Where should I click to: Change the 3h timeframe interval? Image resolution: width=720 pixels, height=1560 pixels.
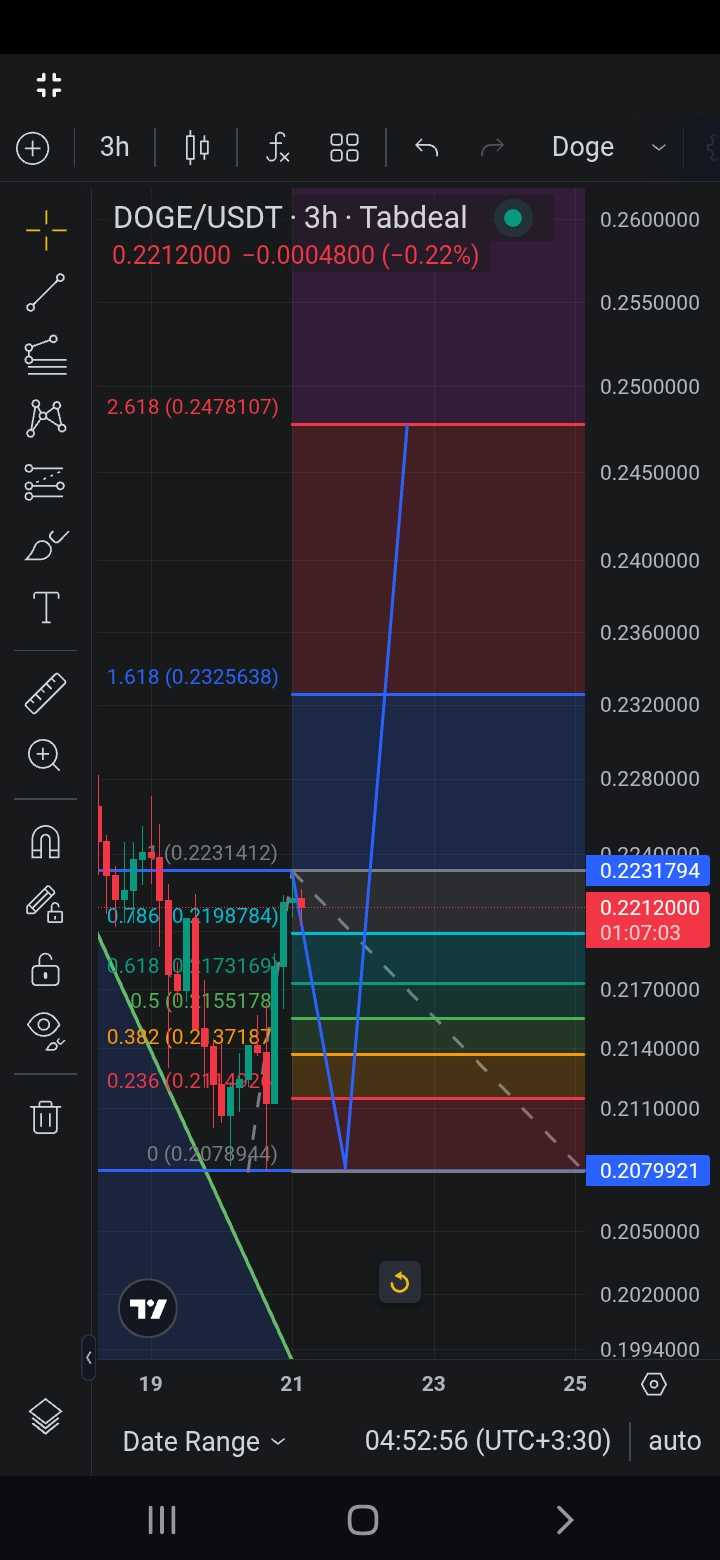click(115, 147)
